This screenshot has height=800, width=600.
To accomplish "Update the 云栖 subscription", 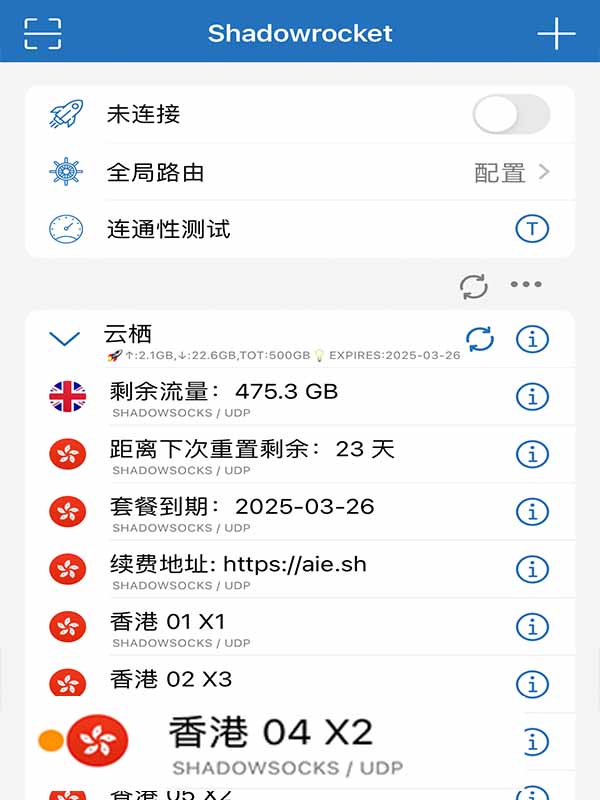I will [x=480, y=339].
